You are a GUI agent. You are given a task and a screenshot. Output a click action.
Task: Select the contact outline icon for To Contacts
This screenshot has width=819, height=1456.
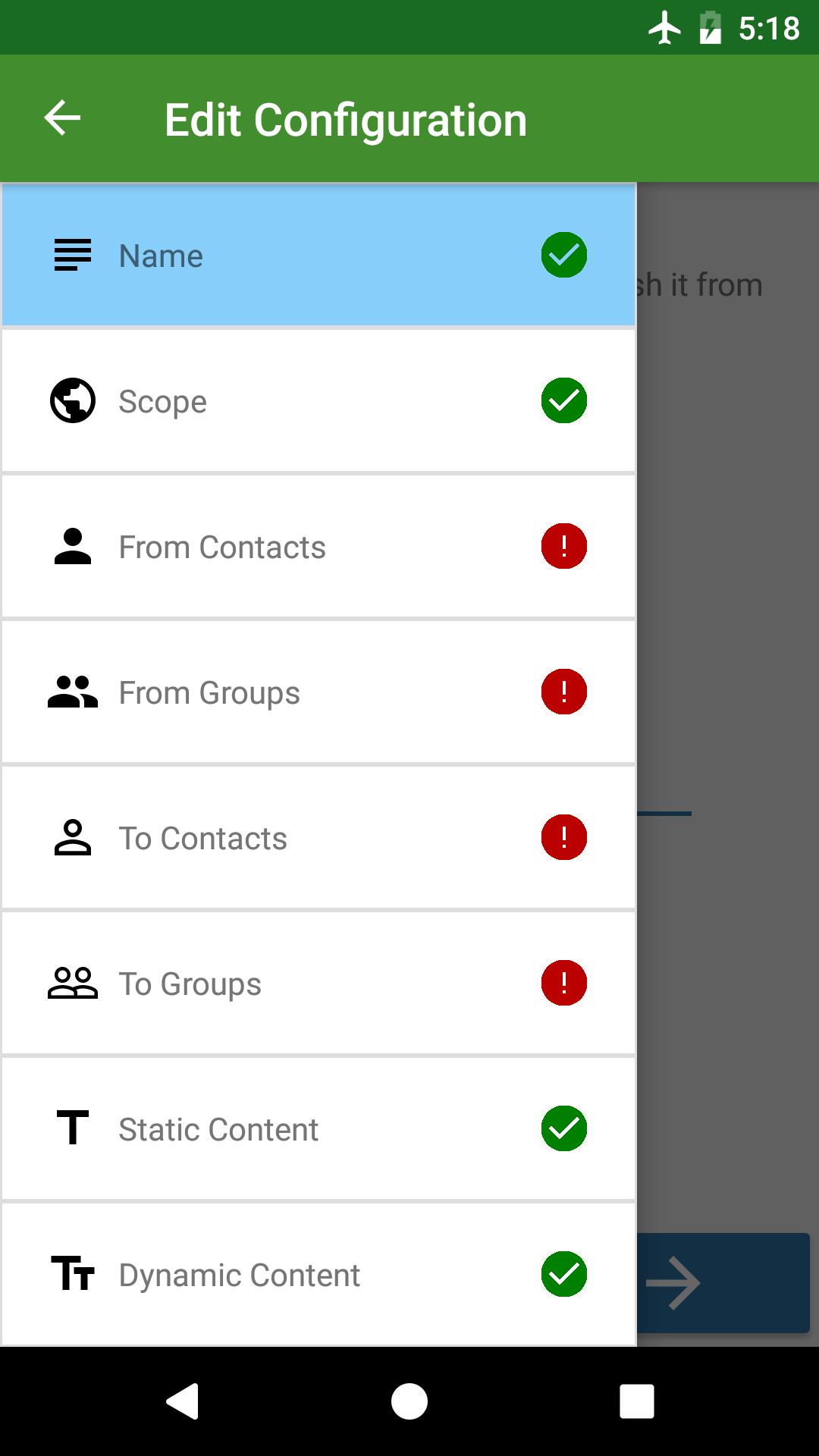73,837
